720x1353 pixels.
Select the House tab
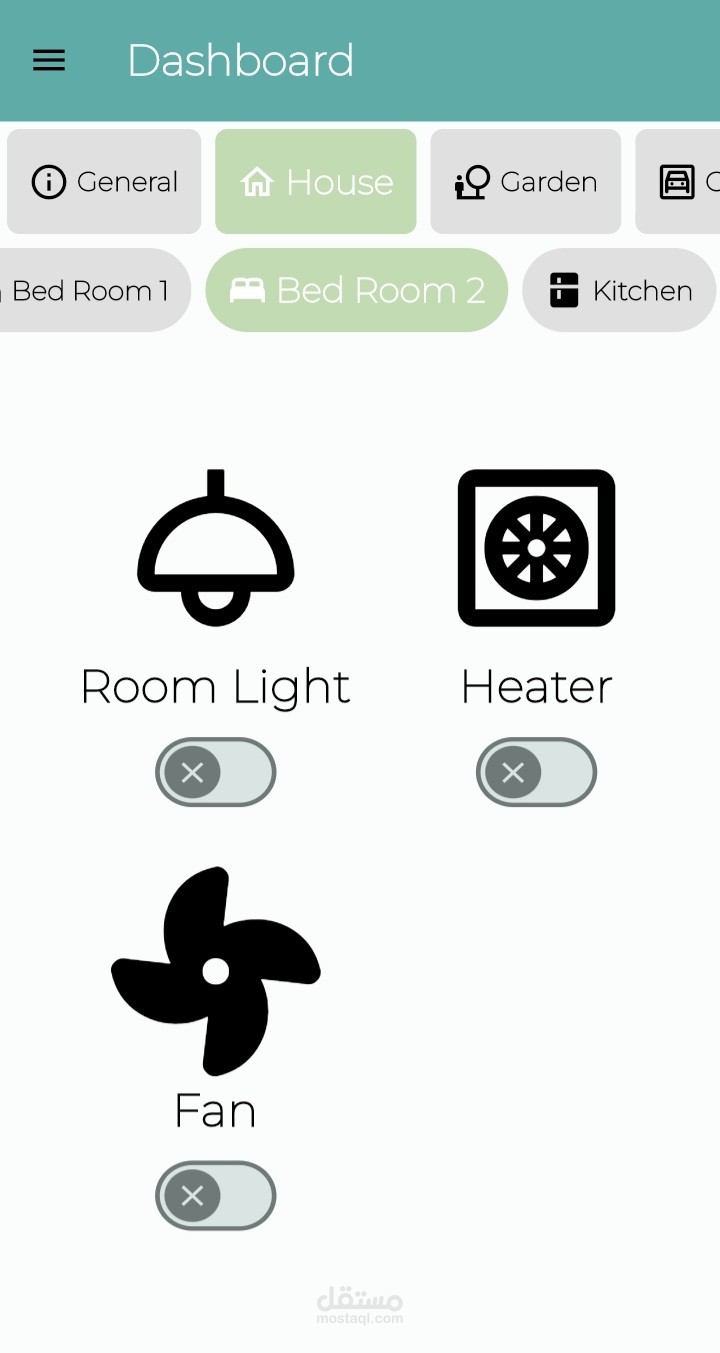[316, 182]
